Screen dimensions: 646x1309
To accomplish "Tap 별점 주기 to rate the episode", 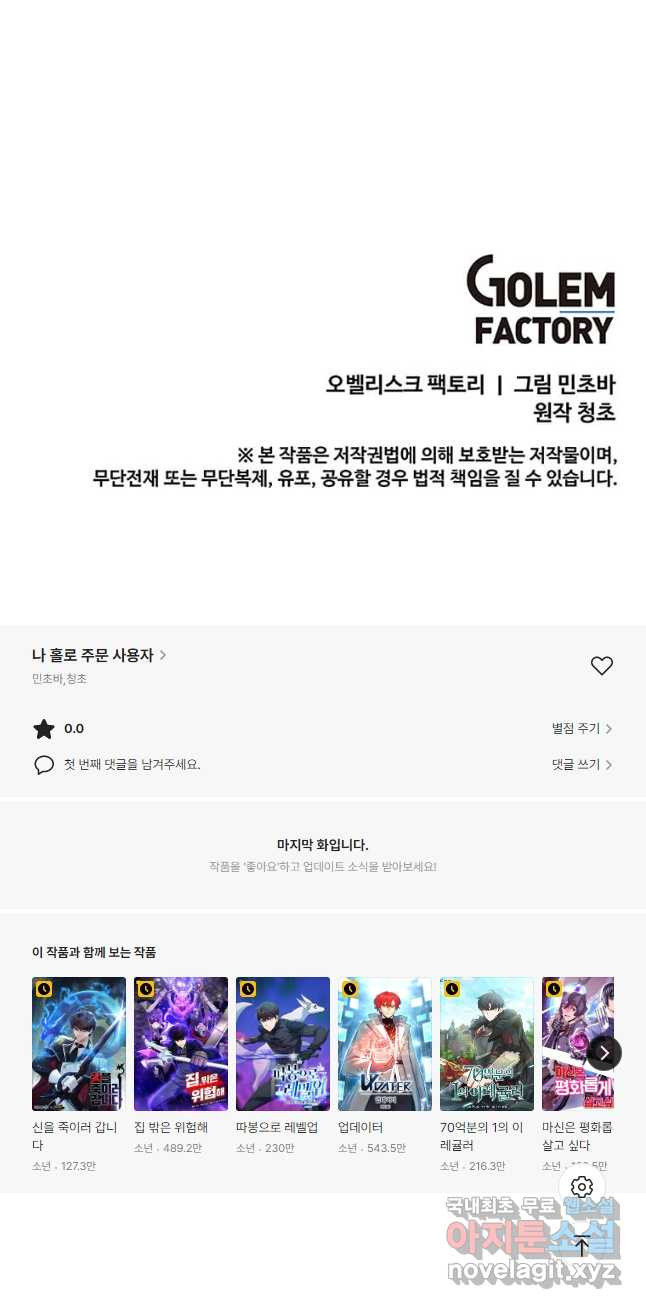I will coord(582,729).
